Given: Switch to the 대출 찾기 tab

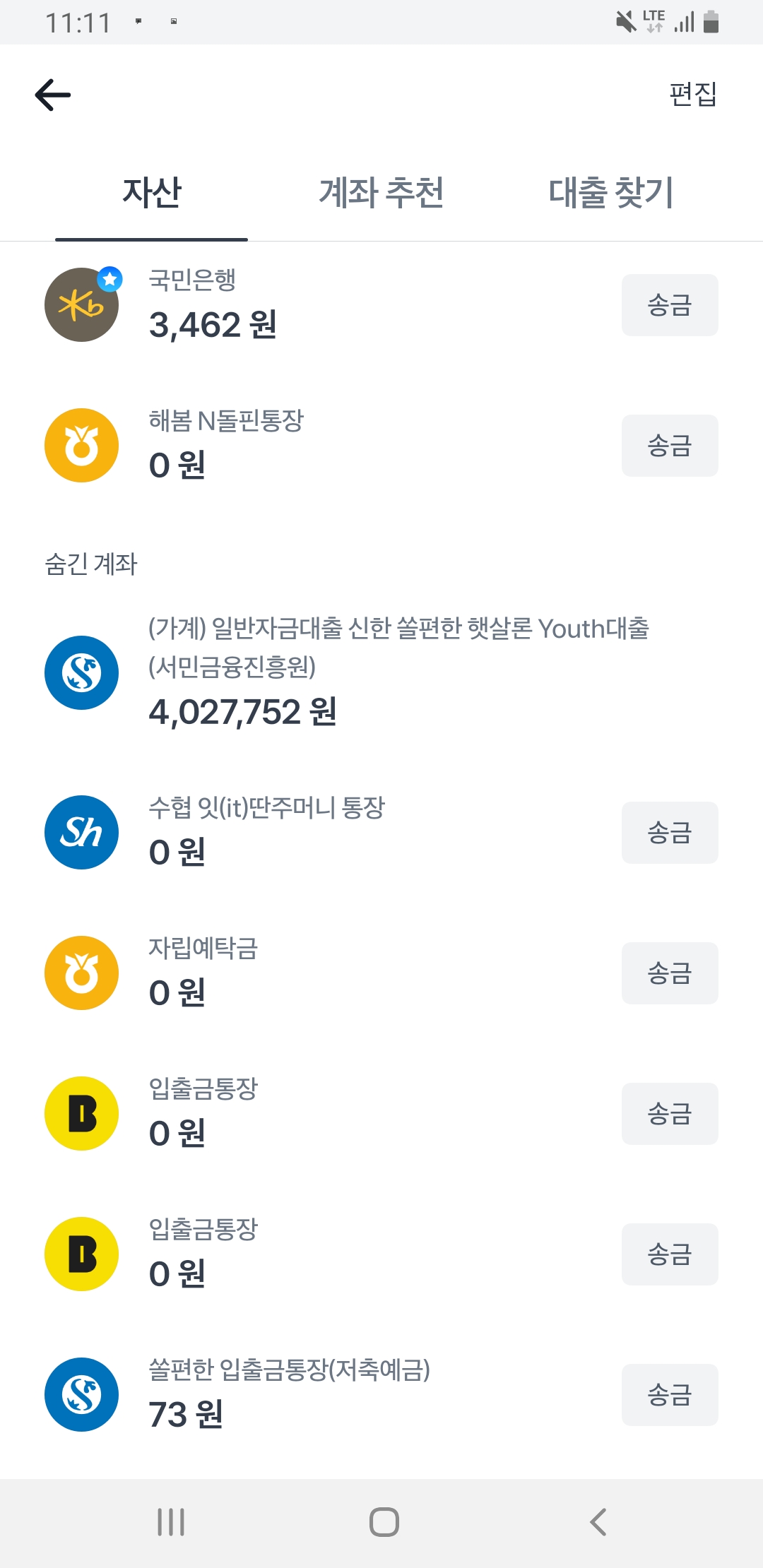Looking at the screenshot, I should tap(611, 192).
